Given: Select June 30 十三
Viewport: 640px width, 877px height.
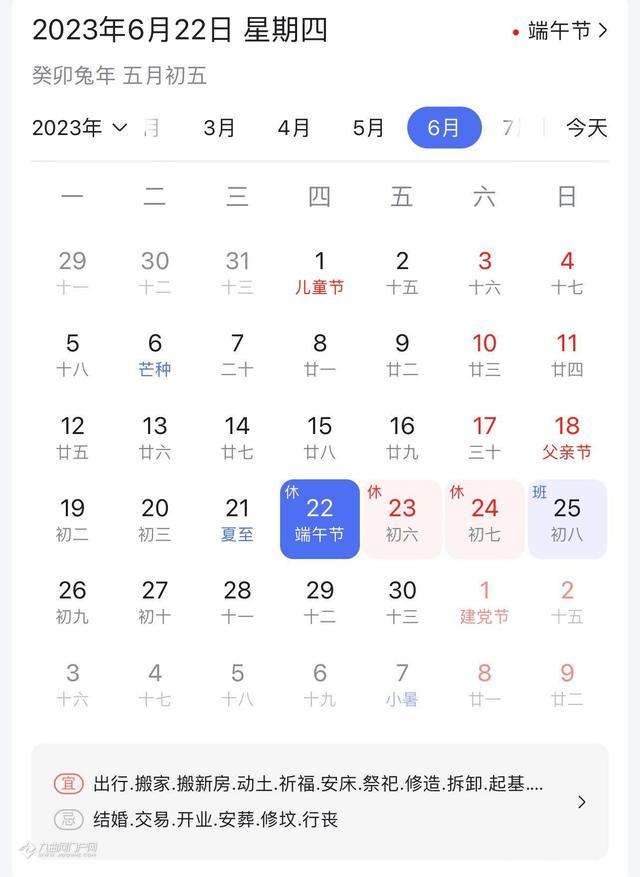Looking at the screenshot, I should click(402, 601).
